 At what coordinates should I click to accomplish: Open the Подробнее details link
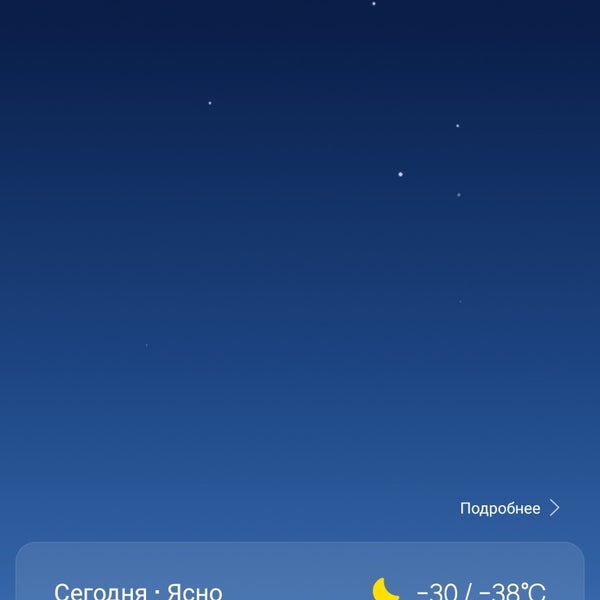click(x=509, y=508)
